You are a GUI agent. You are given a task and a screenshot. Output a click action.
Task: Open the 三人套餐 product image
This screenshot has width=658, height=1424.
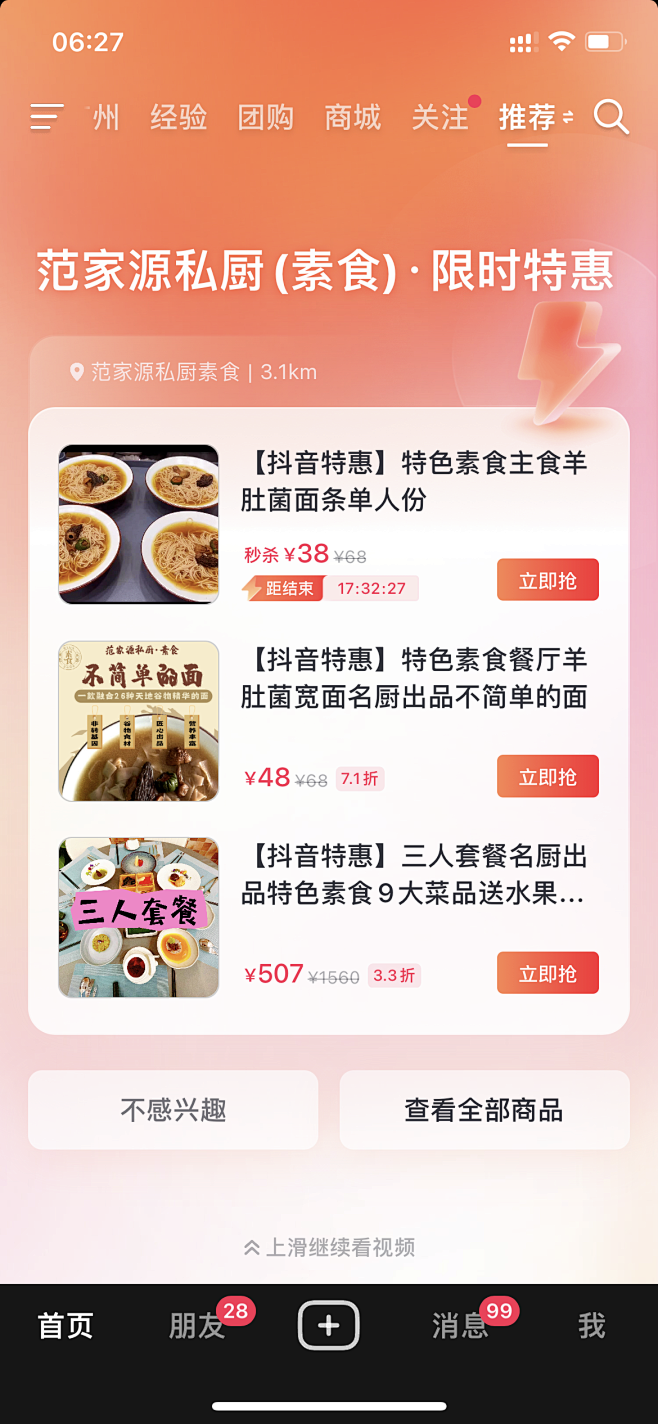(139, 917)
